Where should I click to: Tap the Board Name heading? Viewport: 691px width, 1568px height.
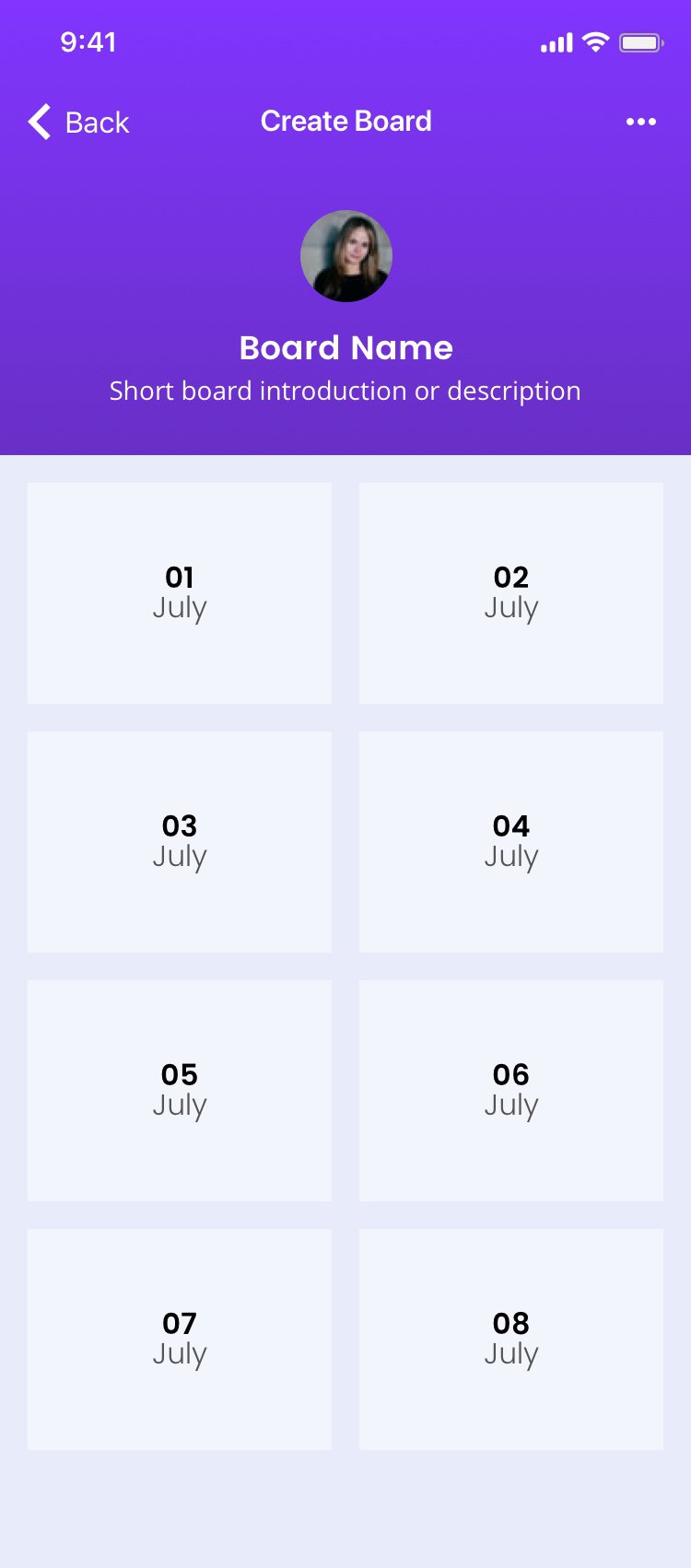[345, 347]
